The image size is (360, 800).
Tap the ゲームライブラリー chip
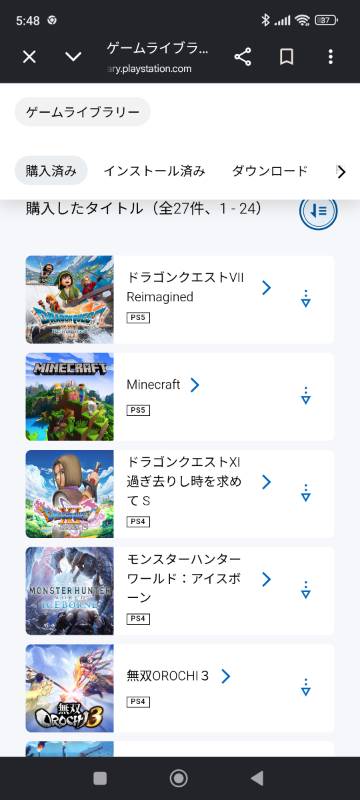point(83,112)
